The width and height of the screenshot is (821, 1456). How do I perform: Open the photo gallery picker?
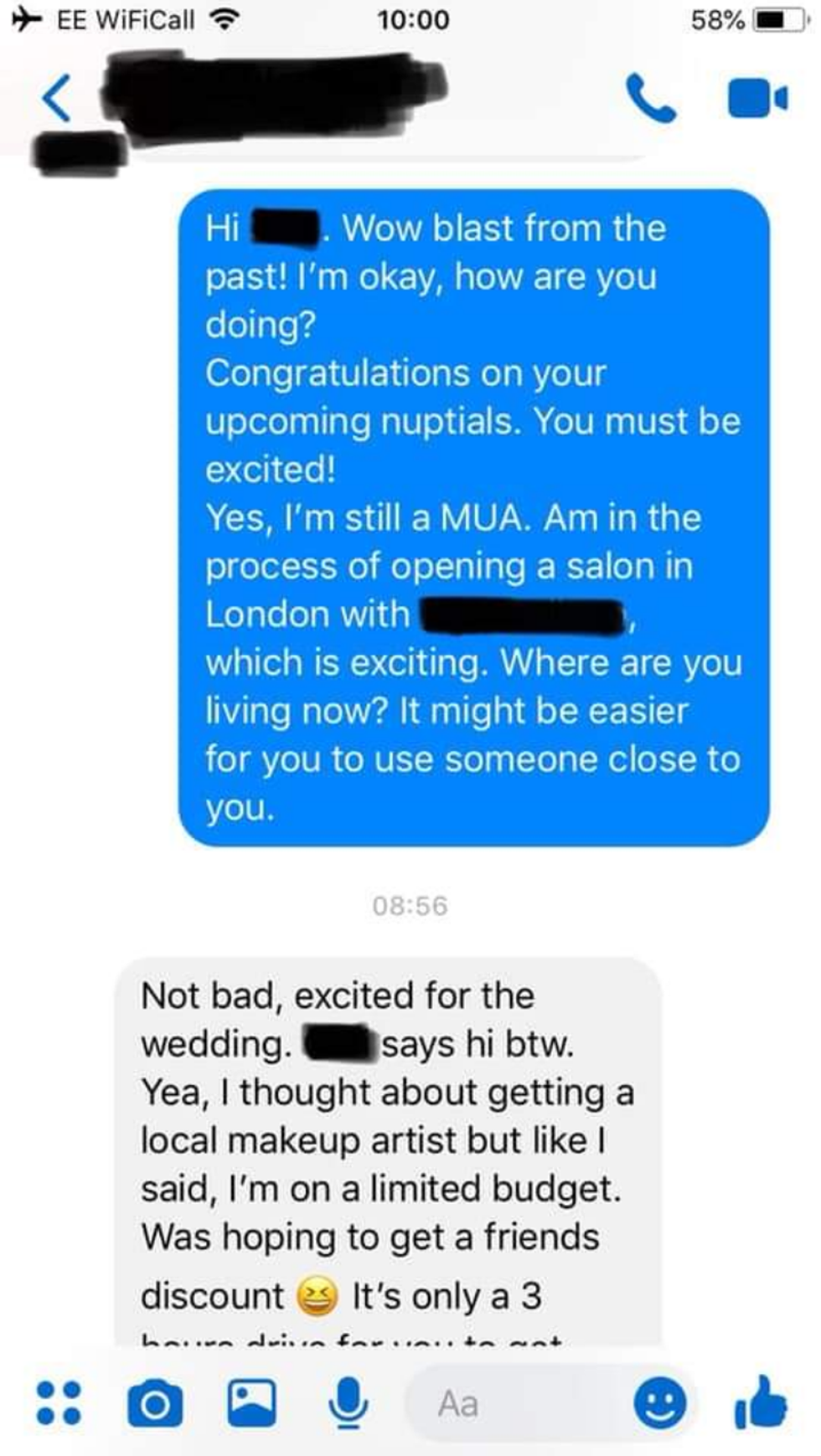[x=251, y=1402]
